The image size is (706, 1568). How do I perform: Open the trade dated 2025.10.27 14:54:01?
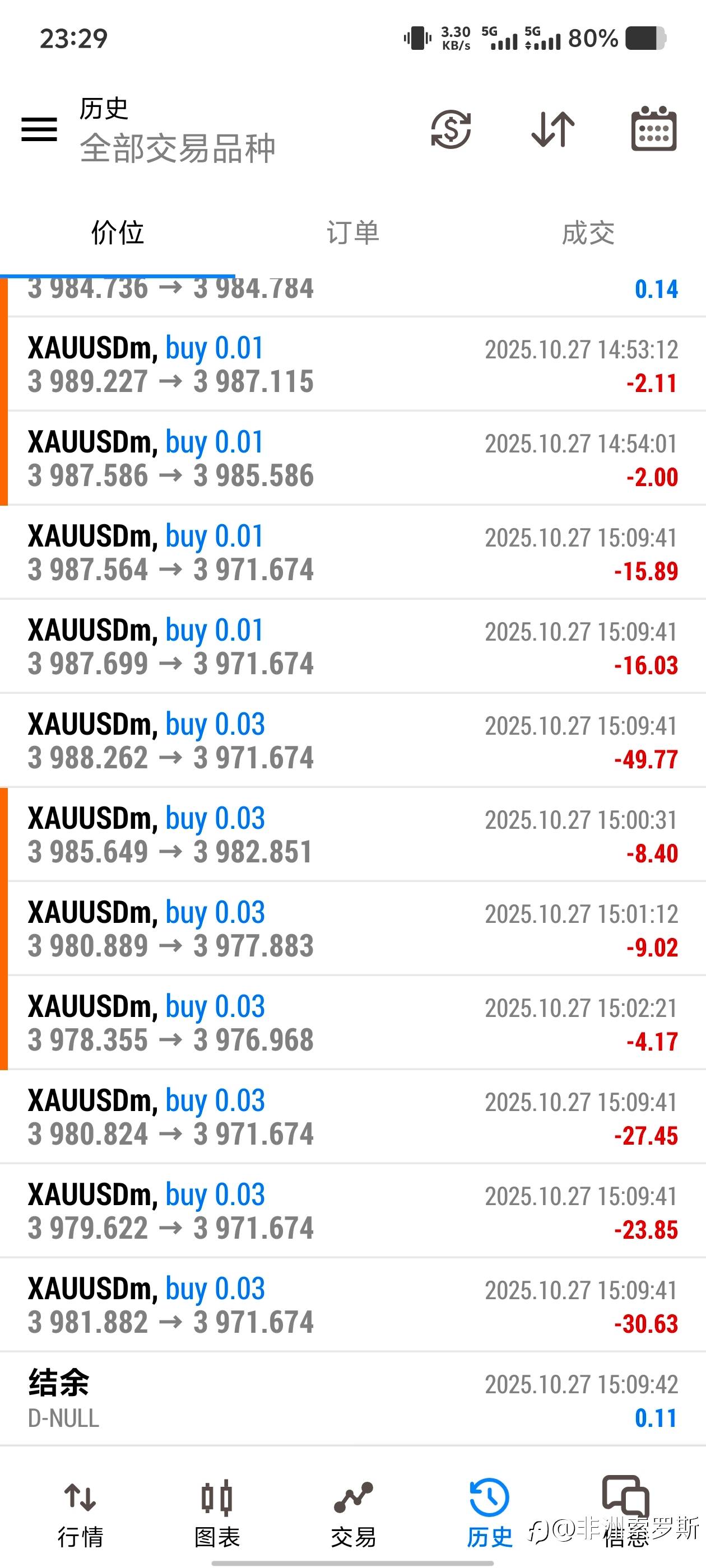(352, 458)
